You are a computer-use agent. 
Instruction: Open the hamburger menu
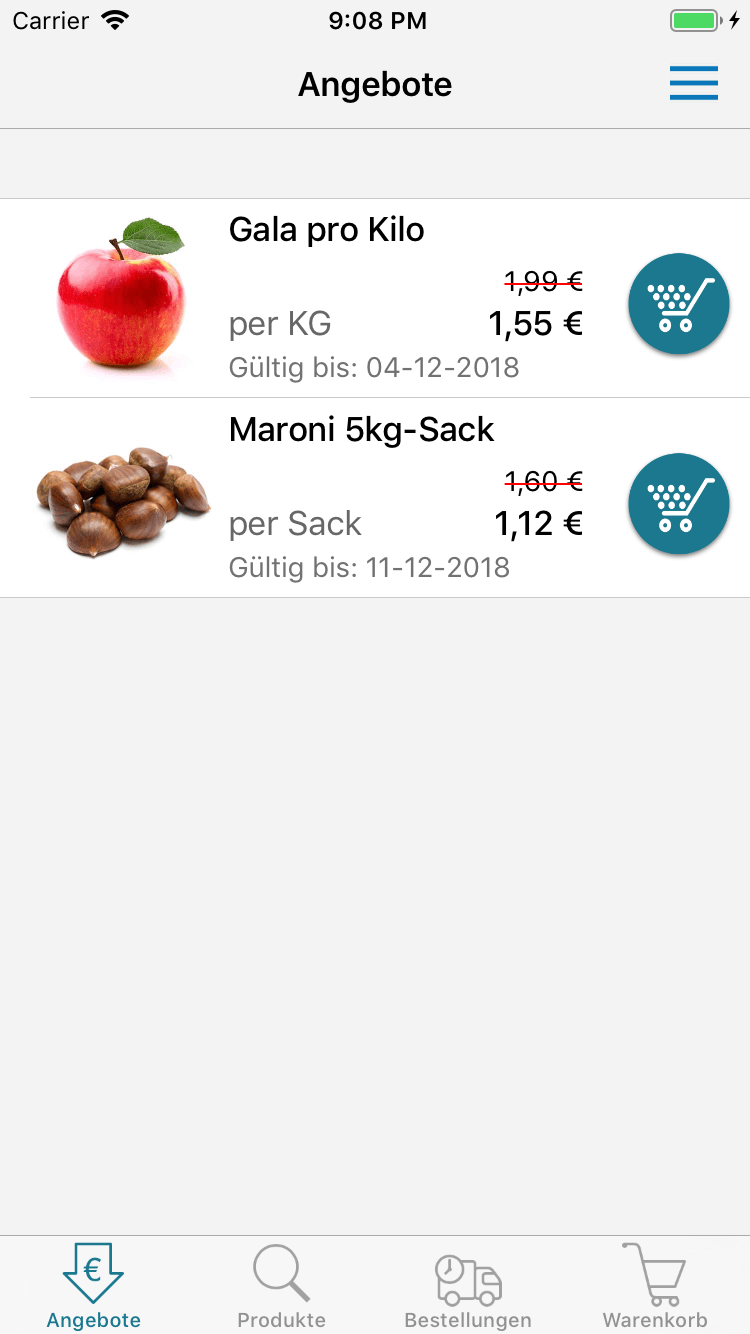click(x=694, y=83)
